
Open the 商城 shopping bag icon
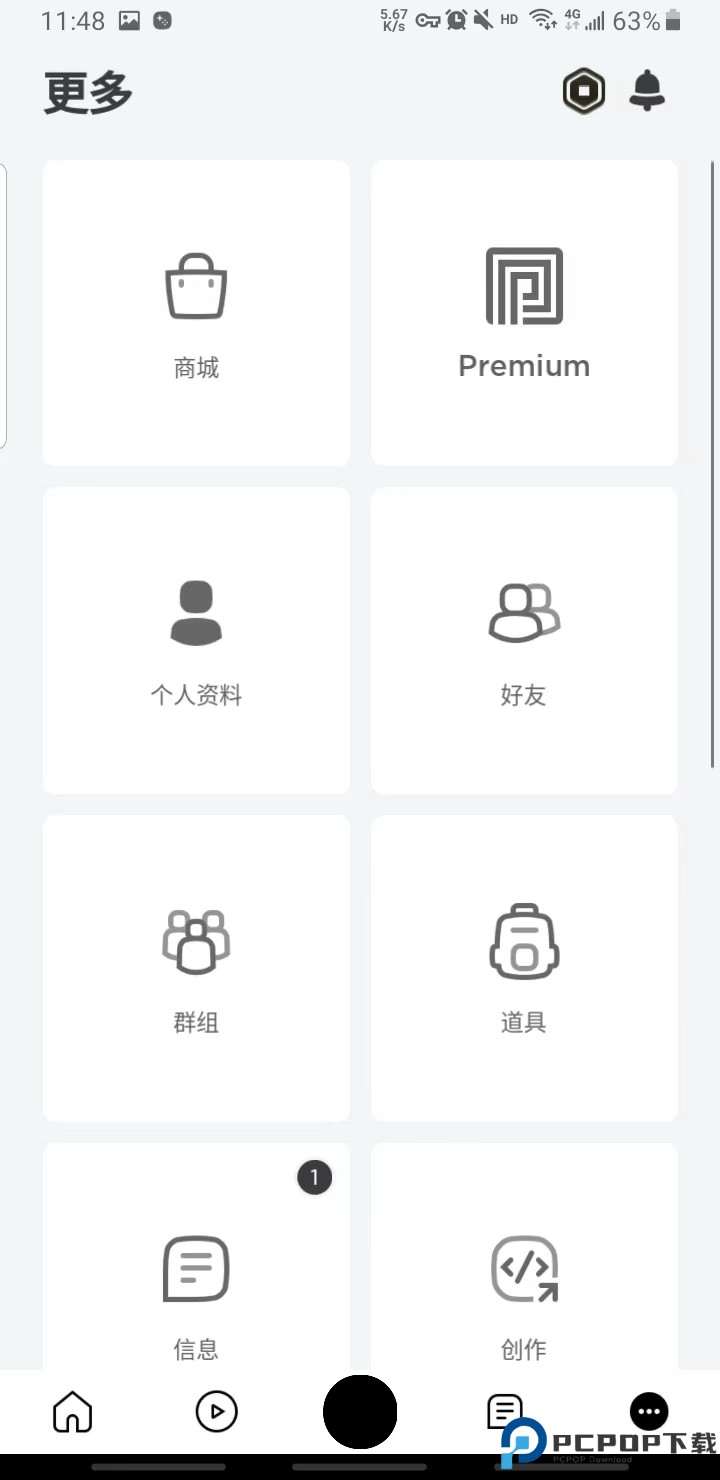coord(196,285)
